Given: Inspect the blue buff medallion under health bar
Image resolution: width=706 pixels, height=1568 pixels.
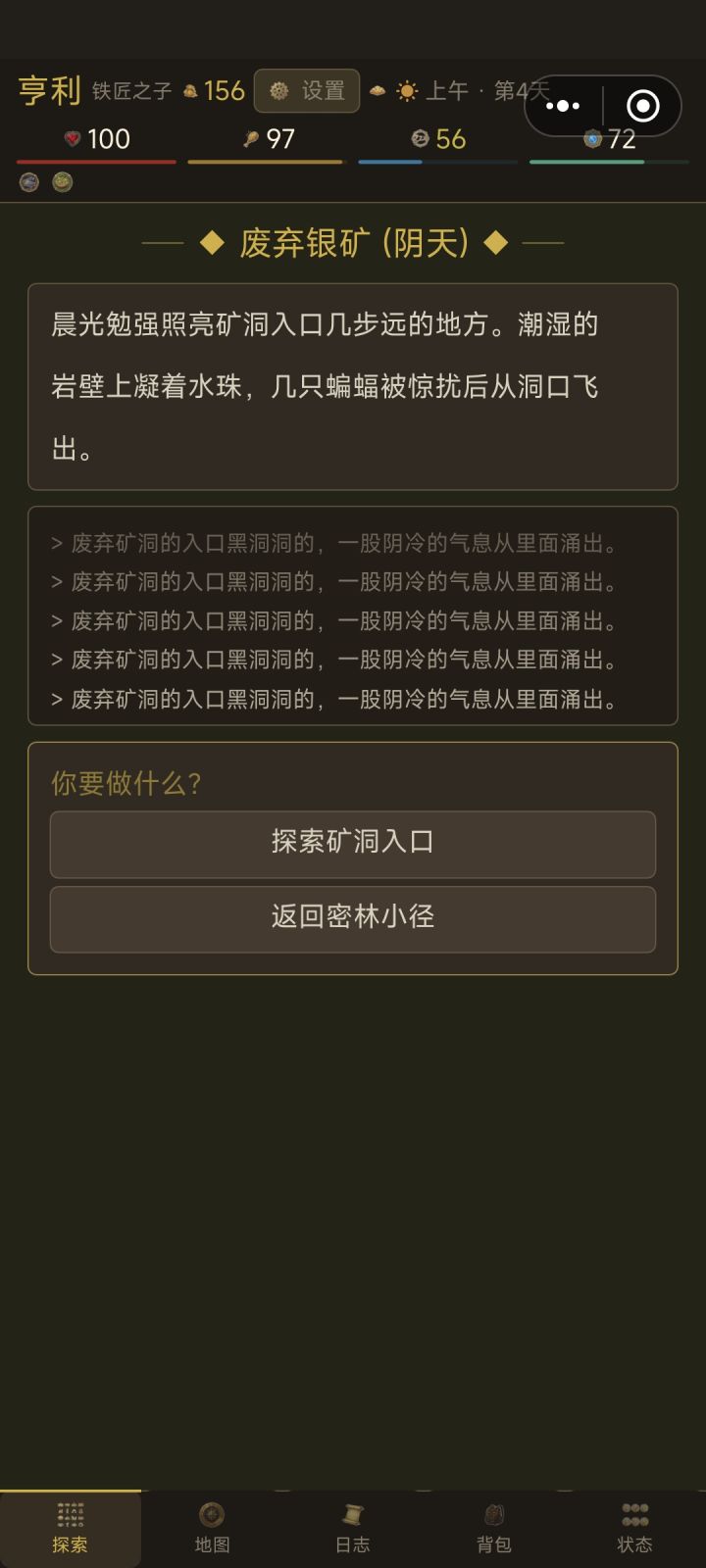Looking at the screenshot, I should (29, 182).
